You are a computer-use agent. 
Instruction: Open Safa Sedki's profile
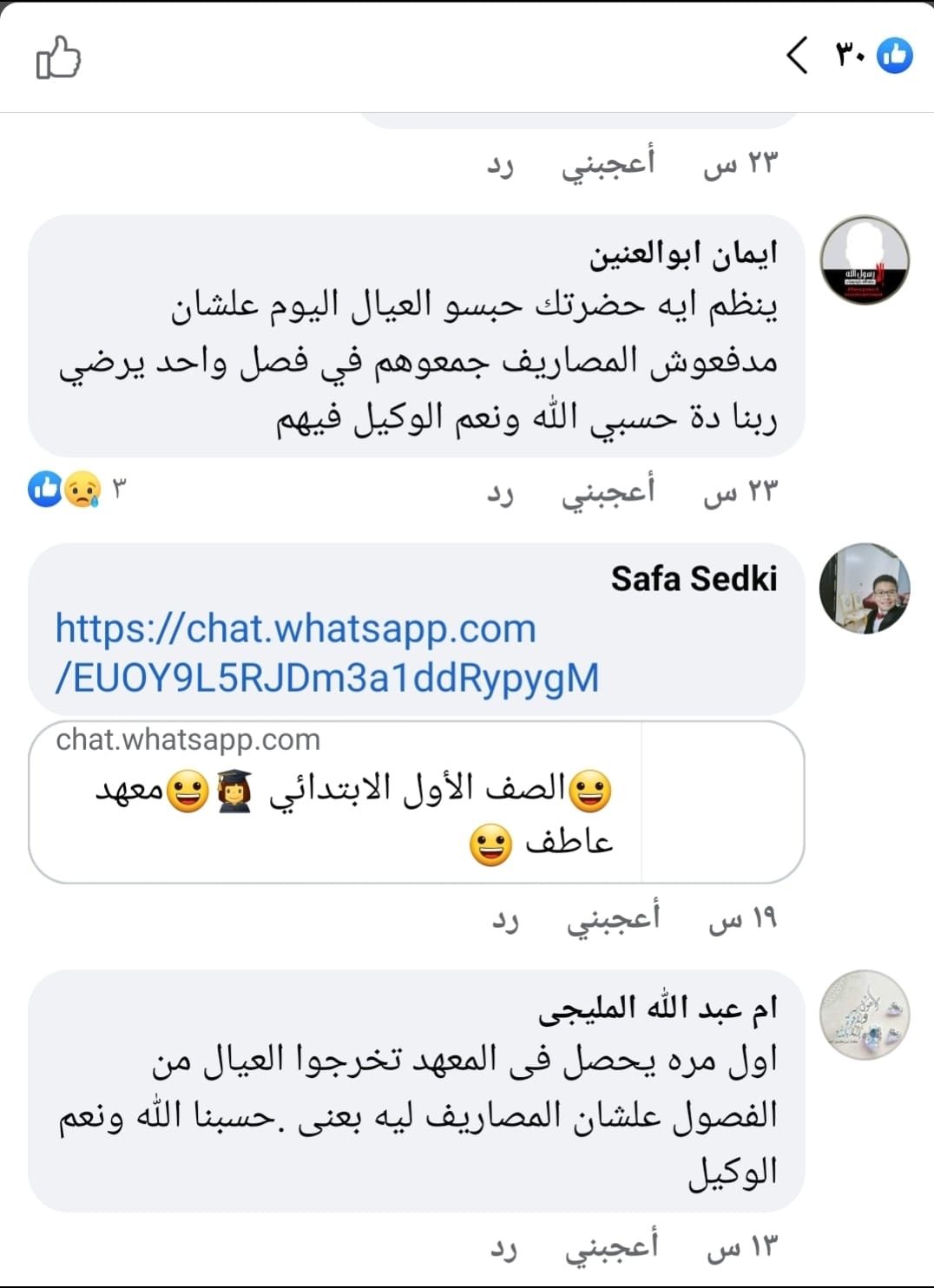pyautogui.click(x=694, y=579)
